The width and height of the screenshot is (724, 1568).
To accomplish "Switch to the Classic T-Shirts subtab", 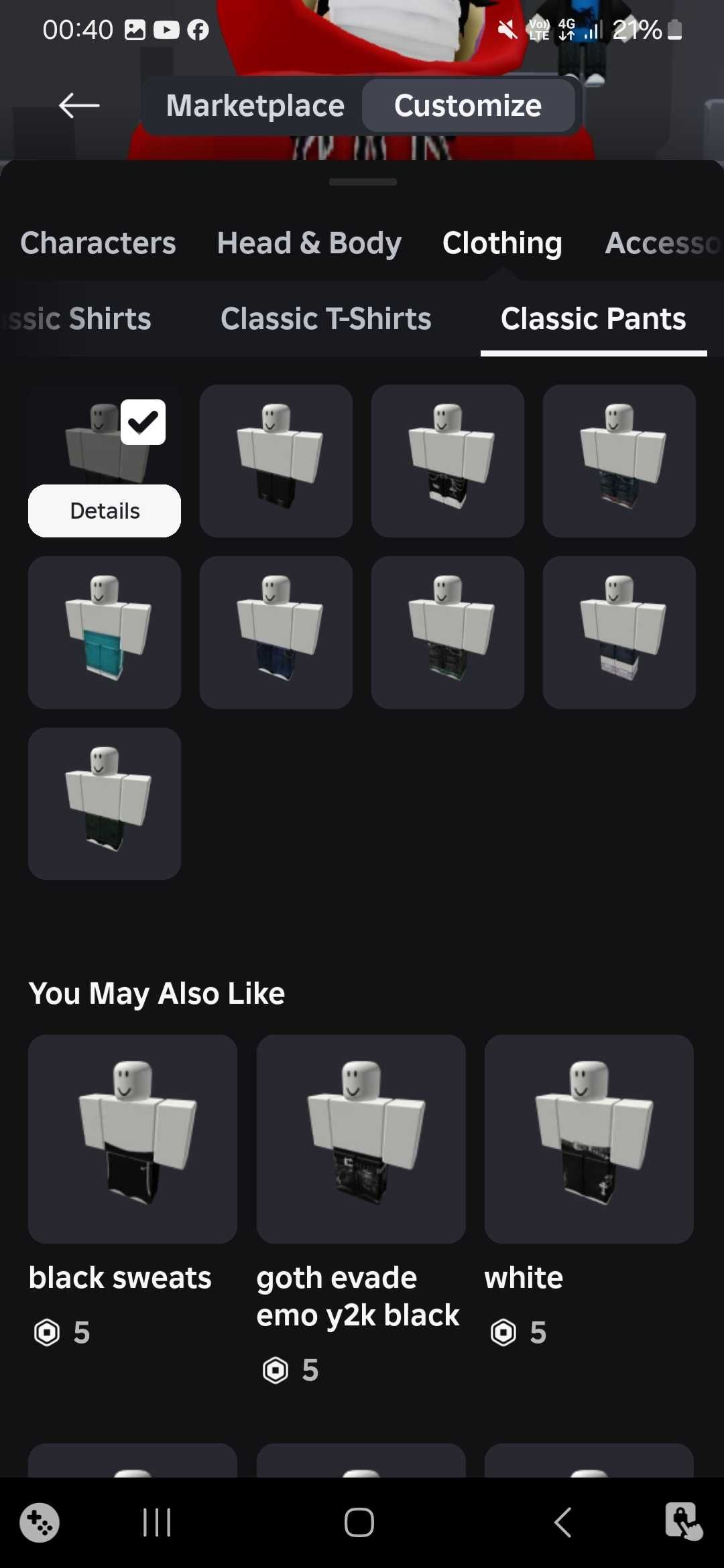I will point(326,319).
